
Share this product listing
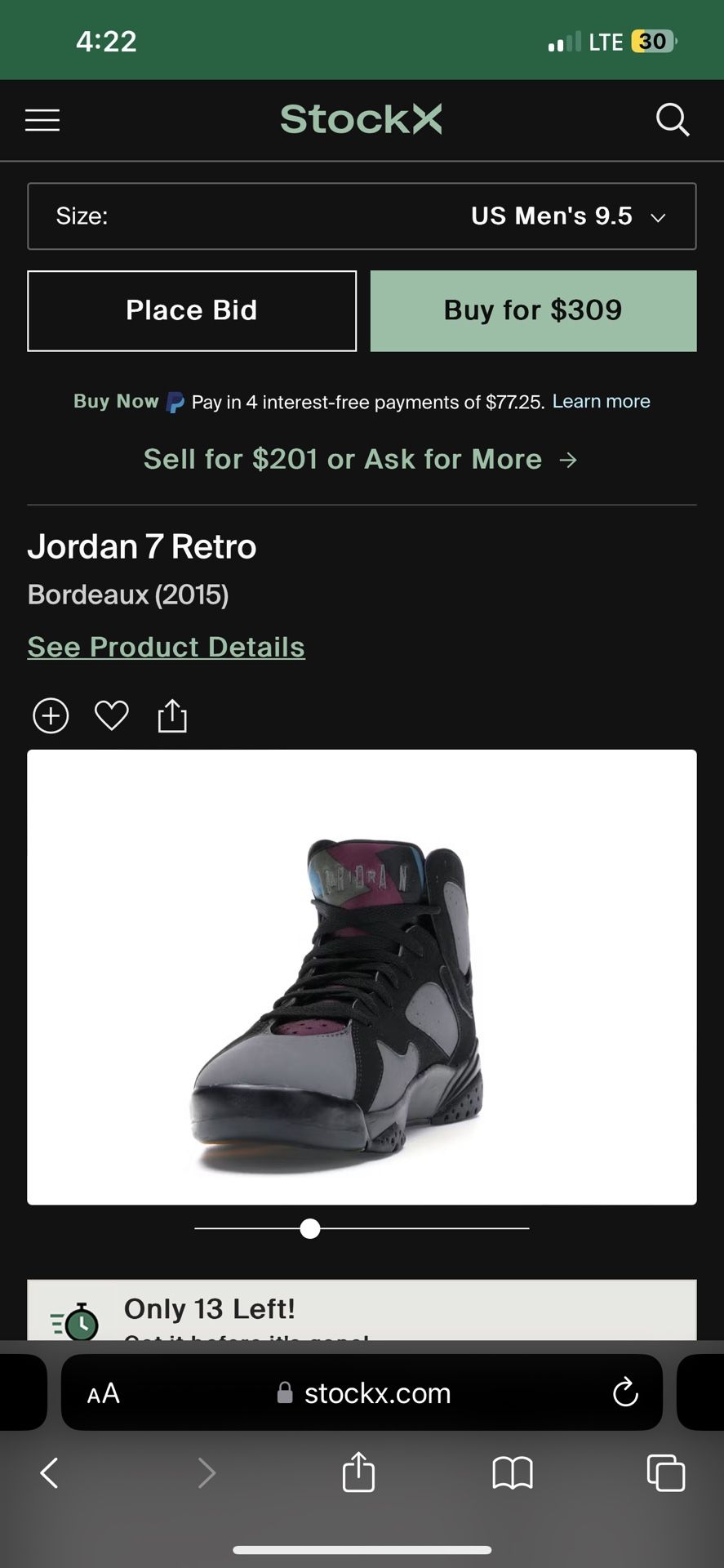(x=172, y=716)
